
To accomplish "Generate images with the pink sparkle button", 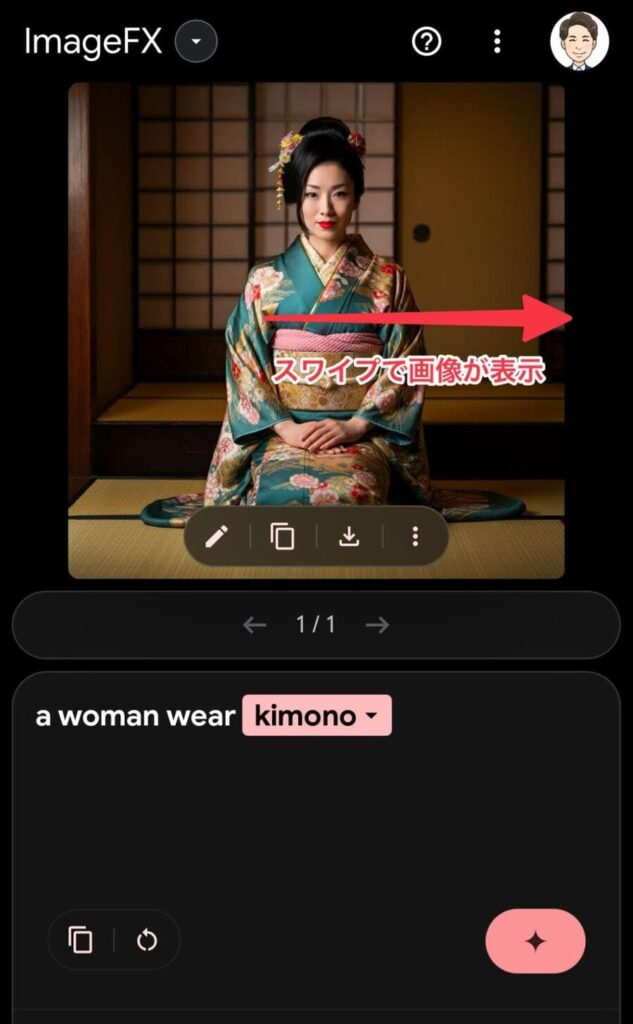I will coord(535,941).
